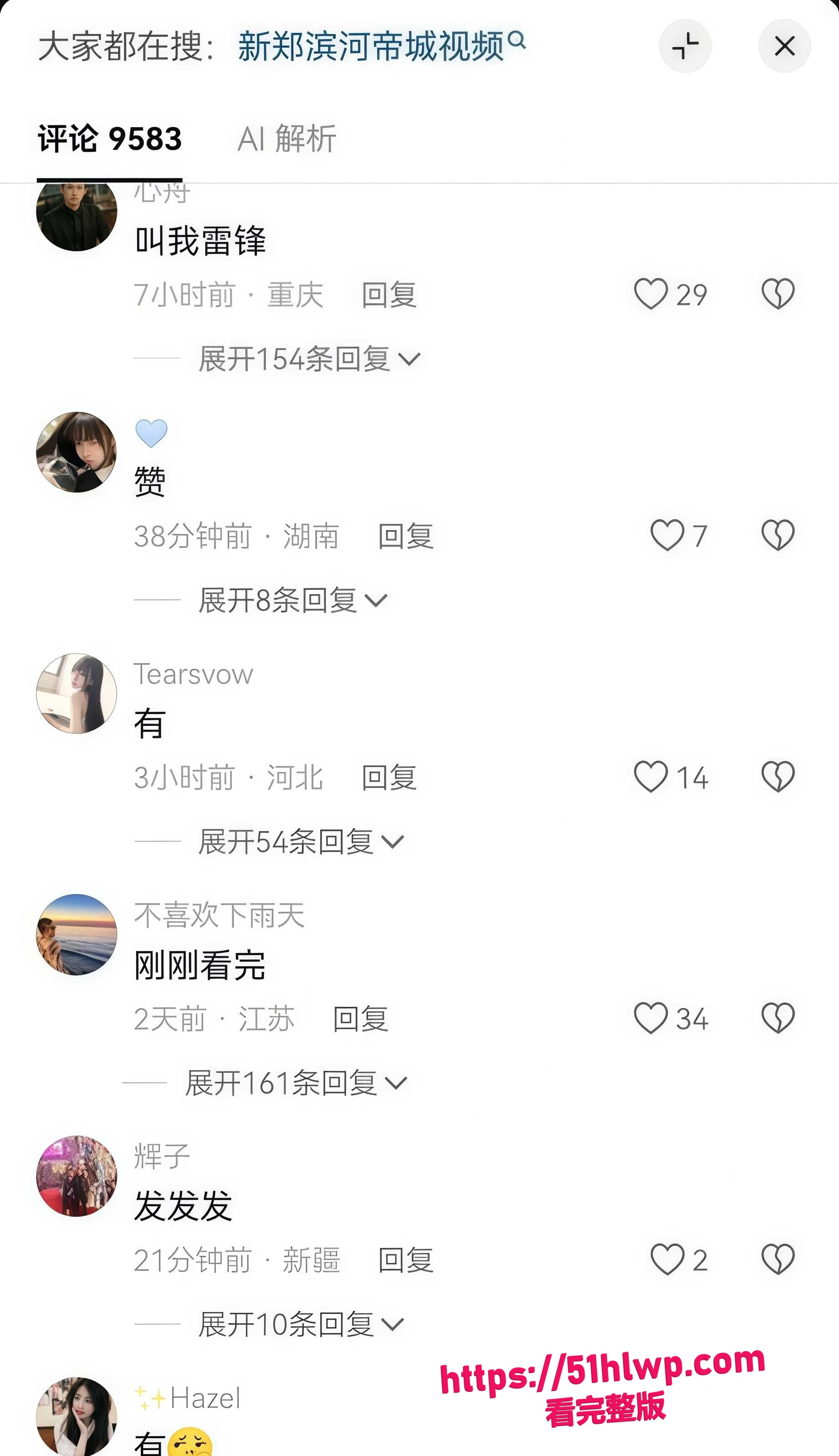The width and height of the screenshot is (839, 1456).
Task: Expand 10 replies under 发发发
Action: click(301, 1323)
